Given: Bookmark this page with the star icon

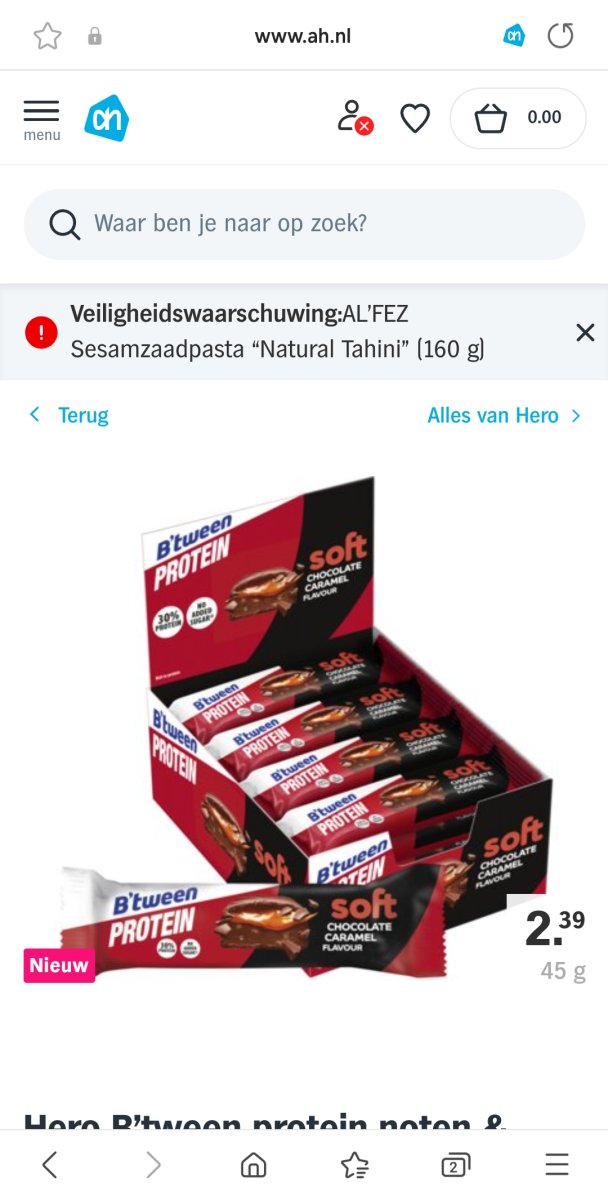Looking at the screenshot, I should (47, 37).
